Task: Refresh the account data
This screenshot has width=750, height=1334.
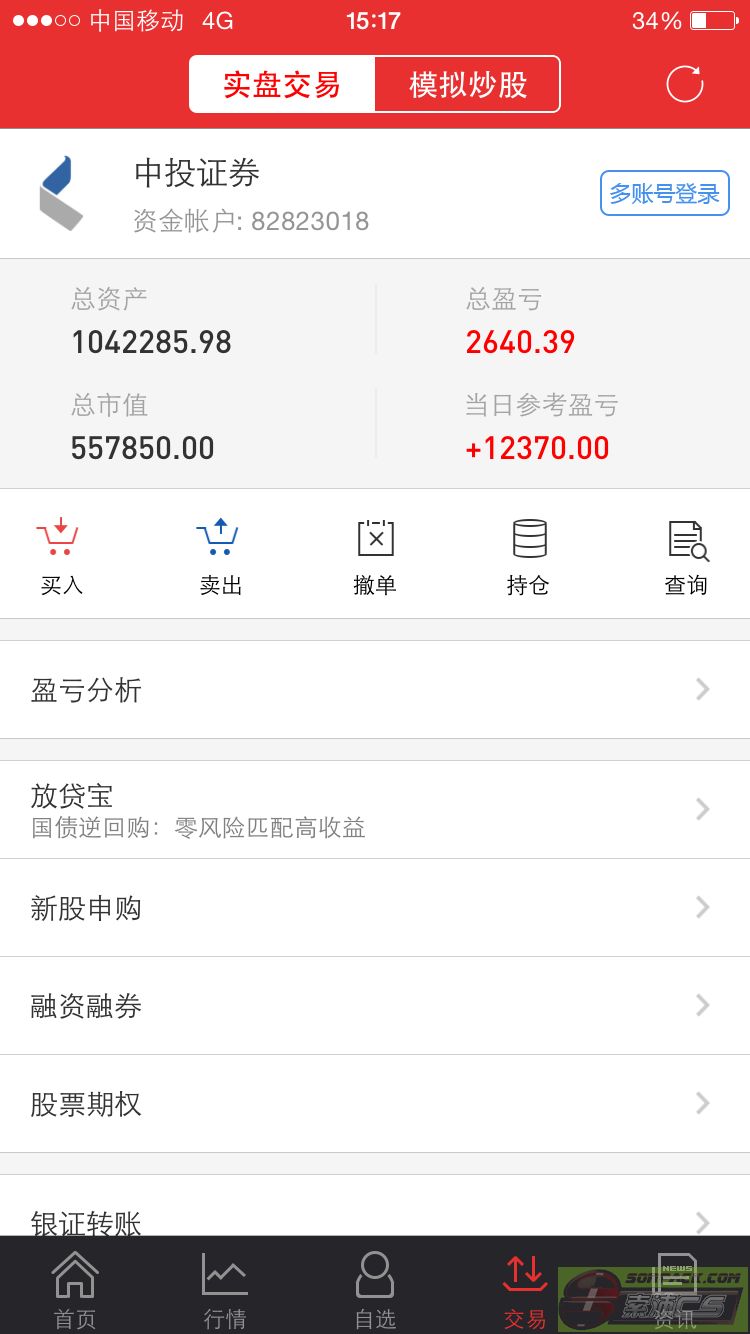Action: [685, 85]
